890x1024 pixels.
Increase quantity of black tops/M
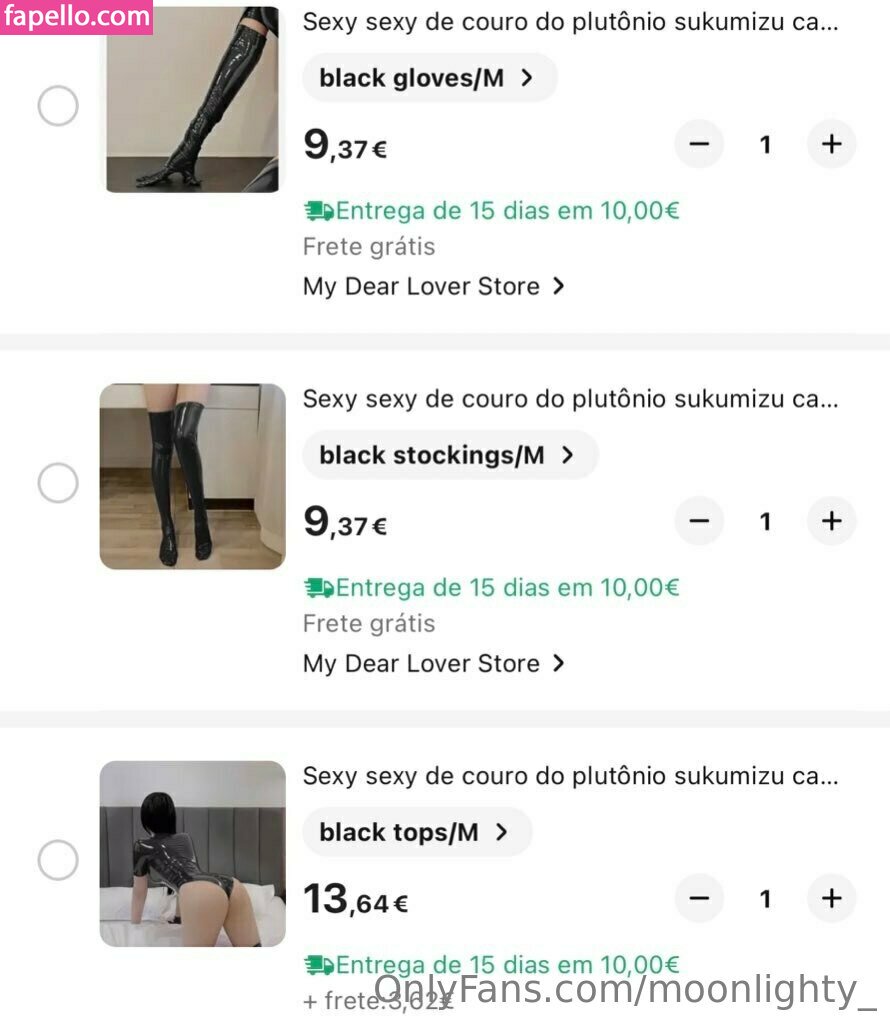coord(831,898)
